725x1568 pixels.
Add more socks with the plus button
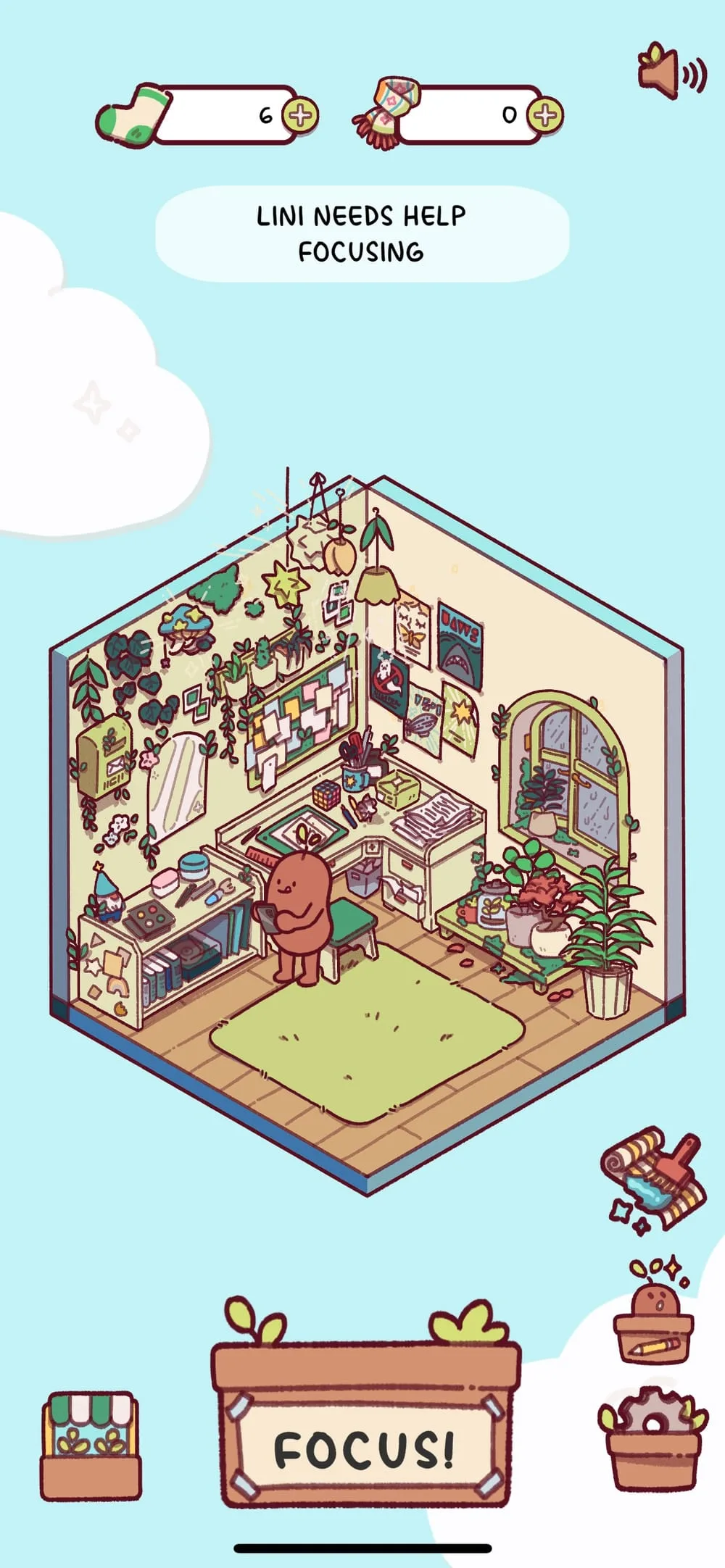pyautogui.click(x=299, y=115)
